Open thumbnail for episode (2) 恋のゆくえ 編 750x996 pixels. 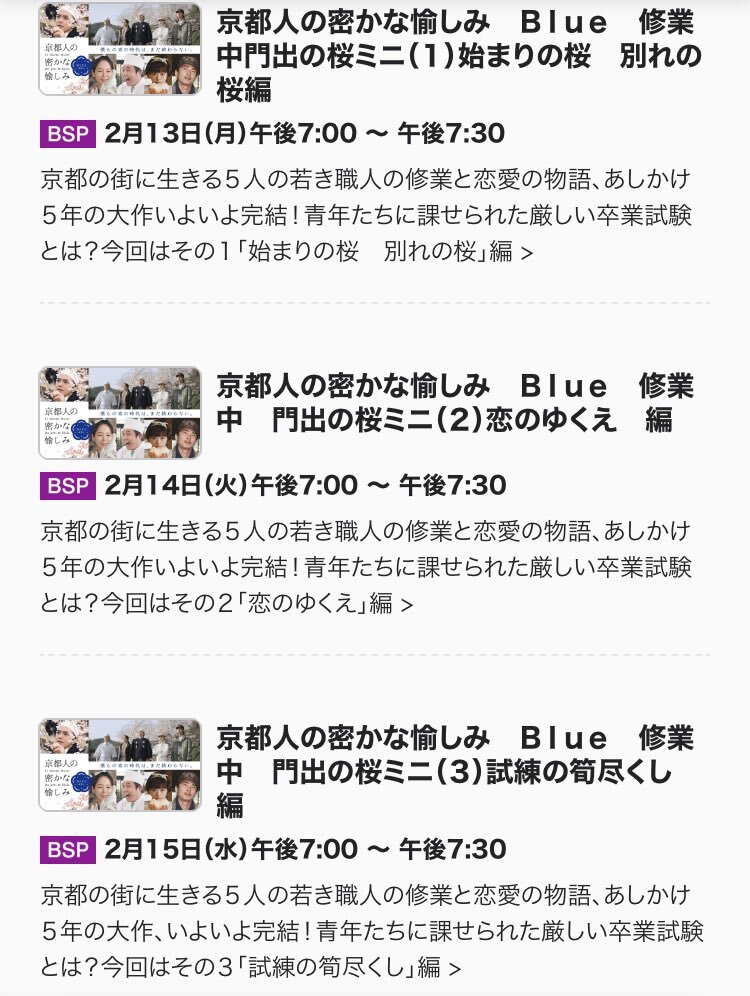pyautogui.click(x=120, y=413)
